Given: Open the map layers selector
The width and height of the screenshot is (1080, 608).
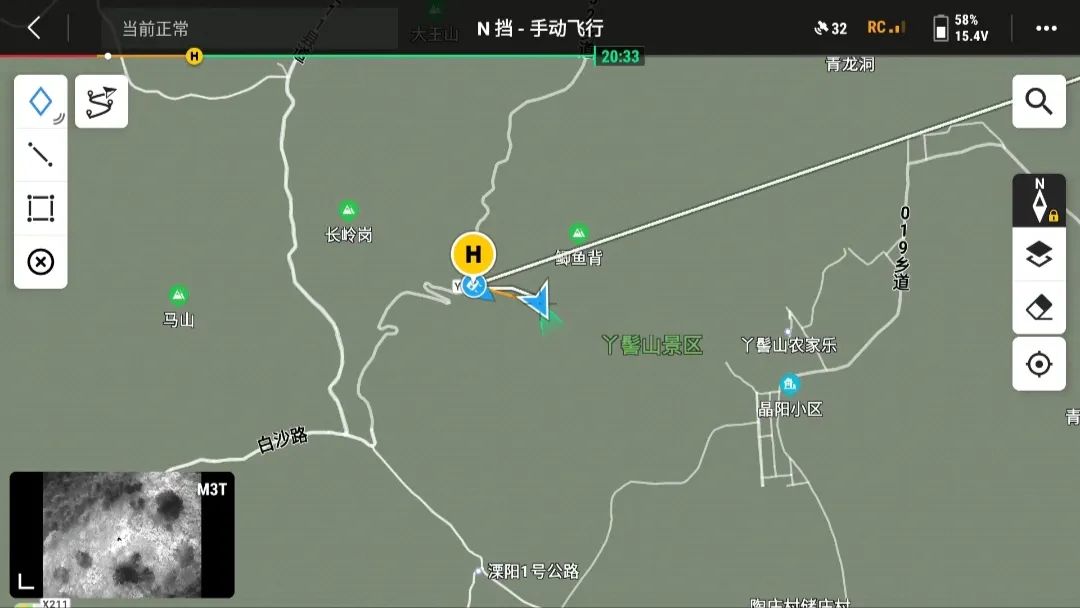Looking at the screenshot, I should point(1039,255).
